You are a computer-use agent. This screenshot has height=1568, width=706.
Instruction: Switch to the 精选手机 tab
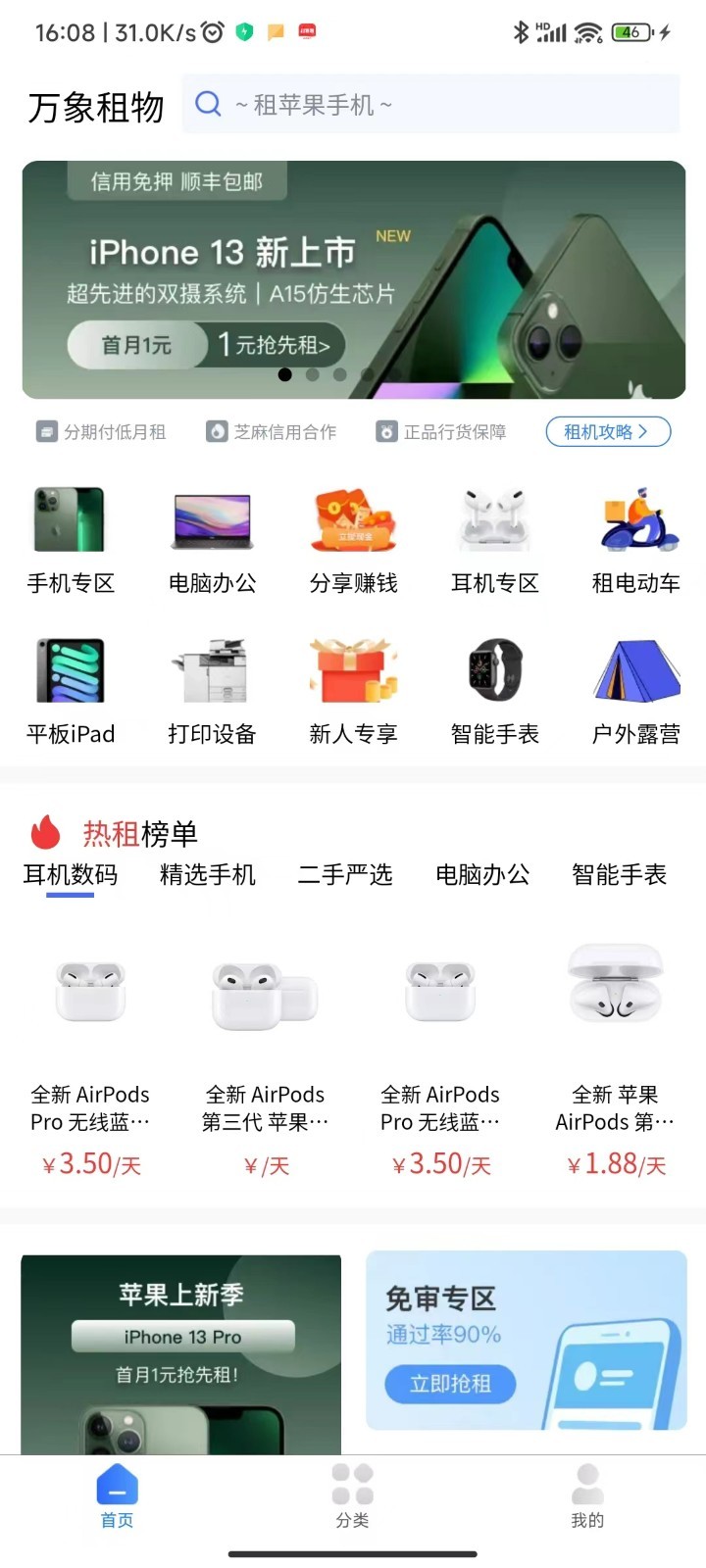pos(206,875)
